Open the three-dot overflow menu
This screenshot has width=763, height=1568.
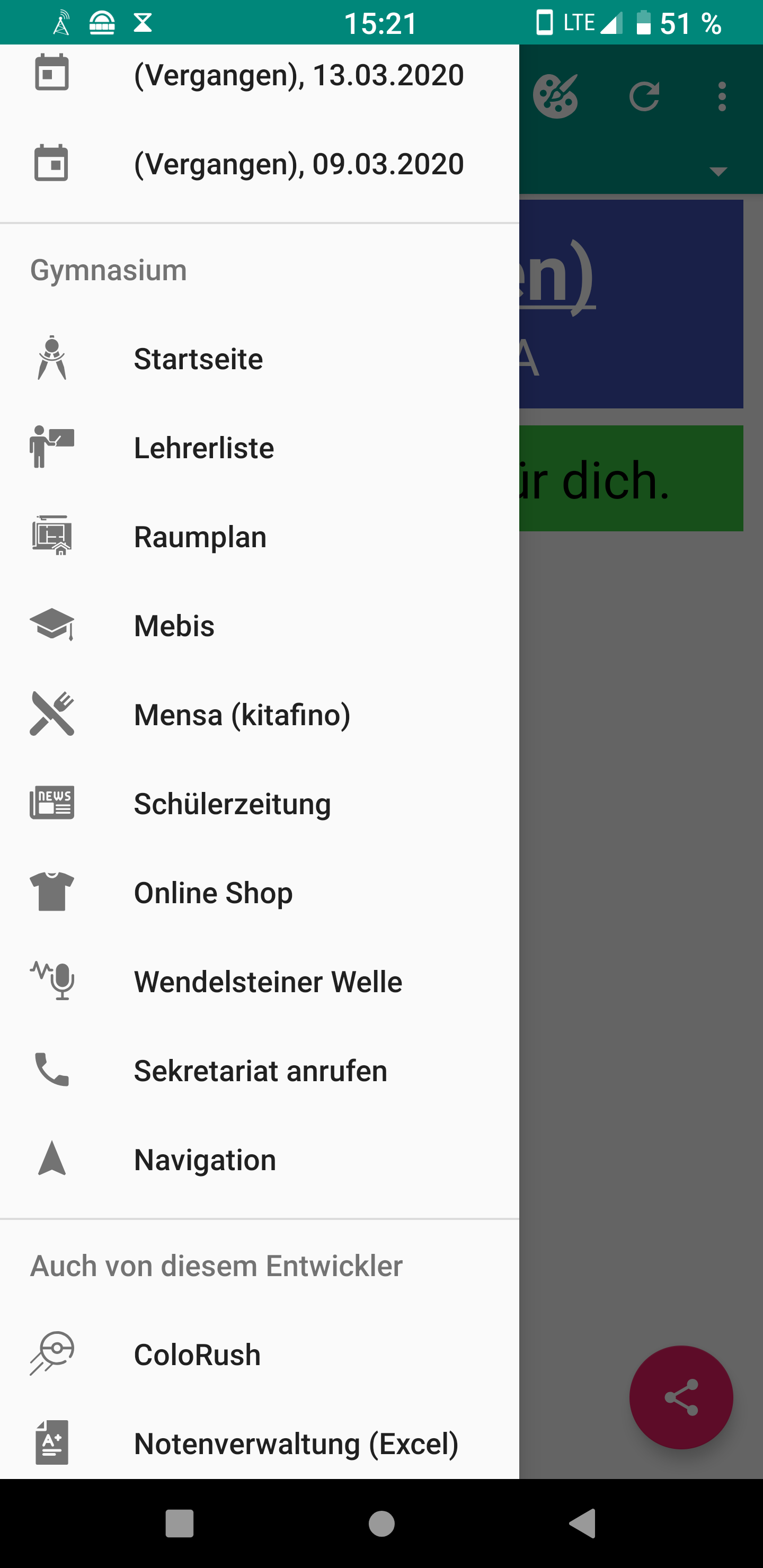tap(722, 96)
